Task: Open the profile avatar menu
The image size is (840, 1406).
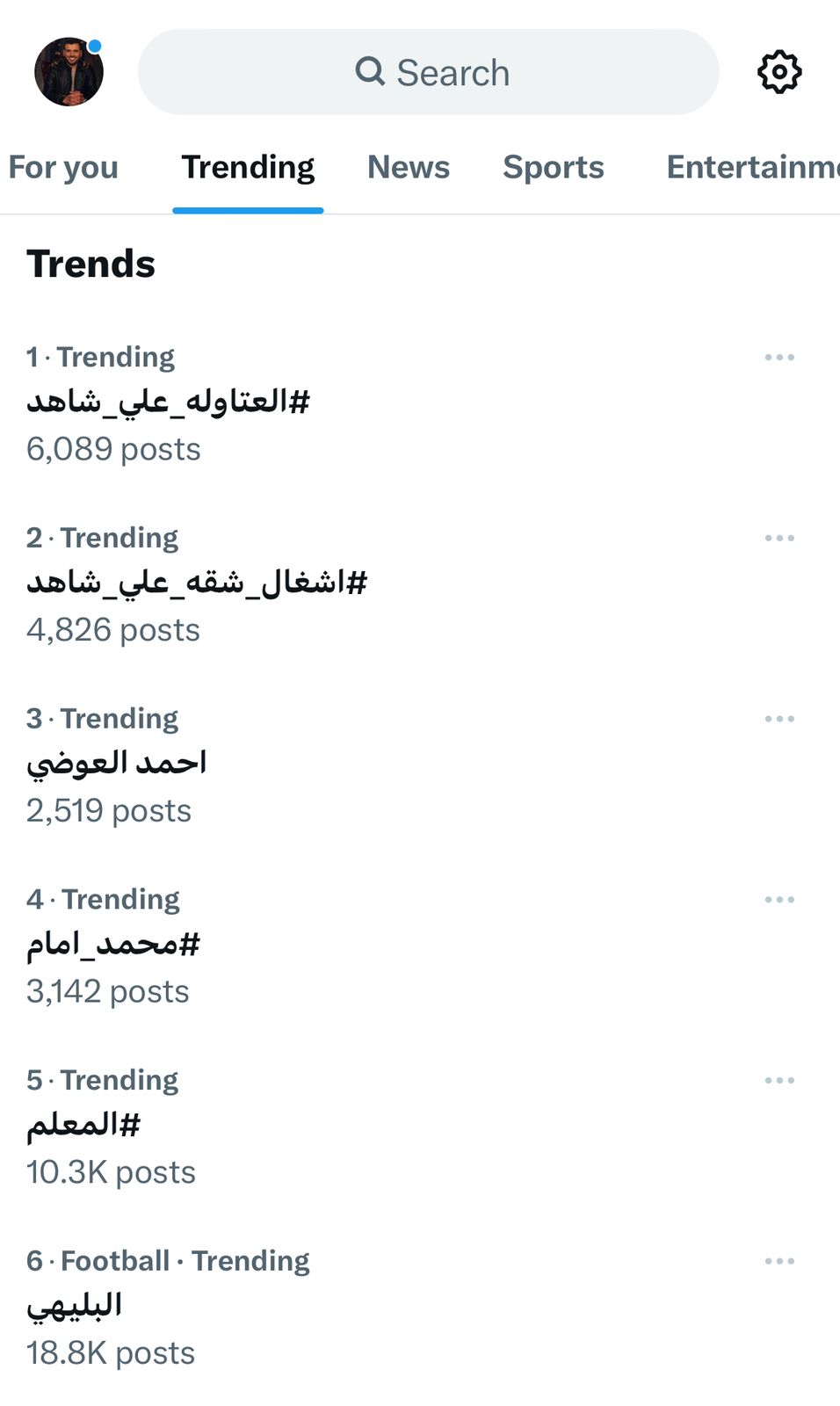Action: 69,72
